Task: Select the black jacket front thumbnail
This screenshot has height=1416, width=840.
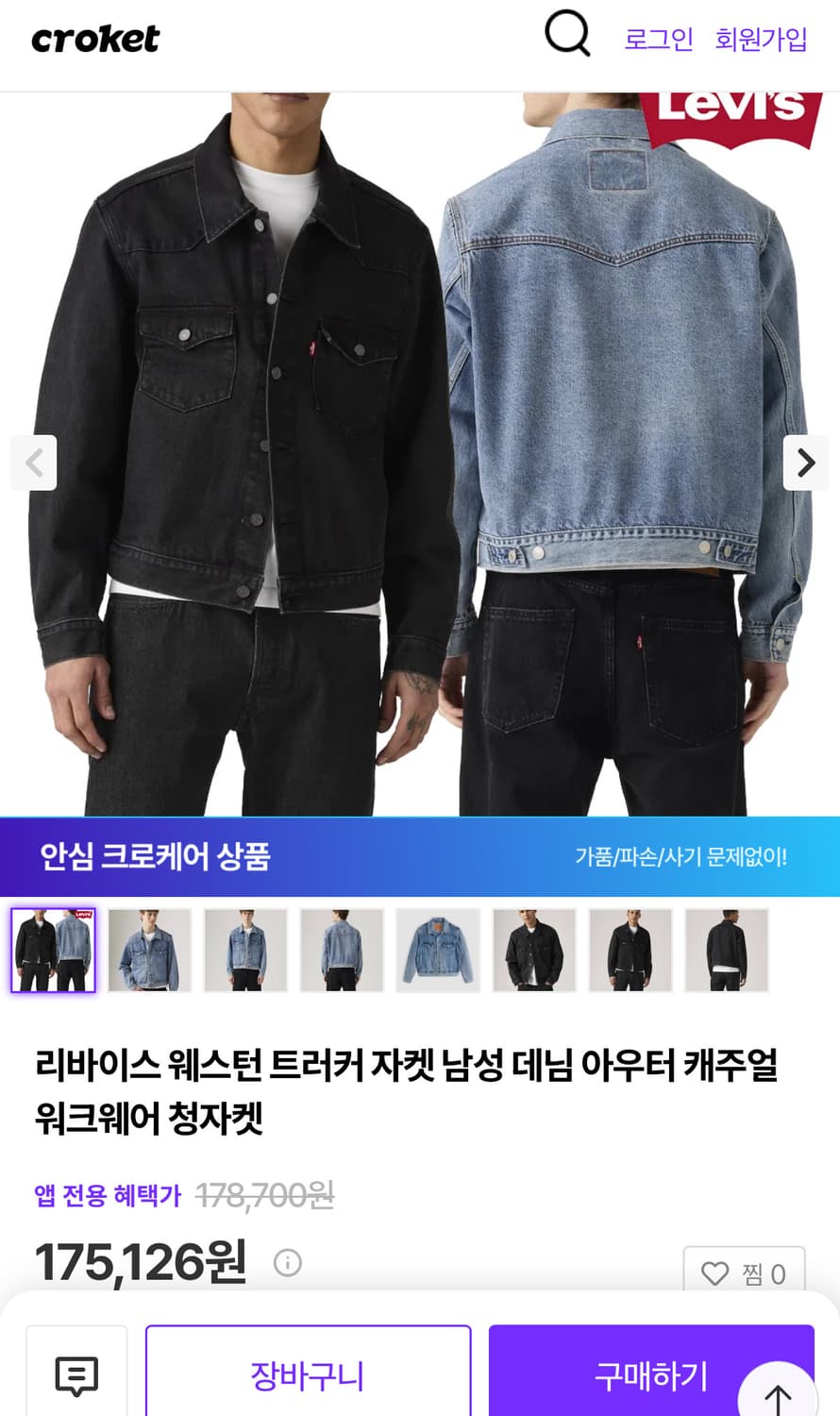Action: (x=534, y=951)
